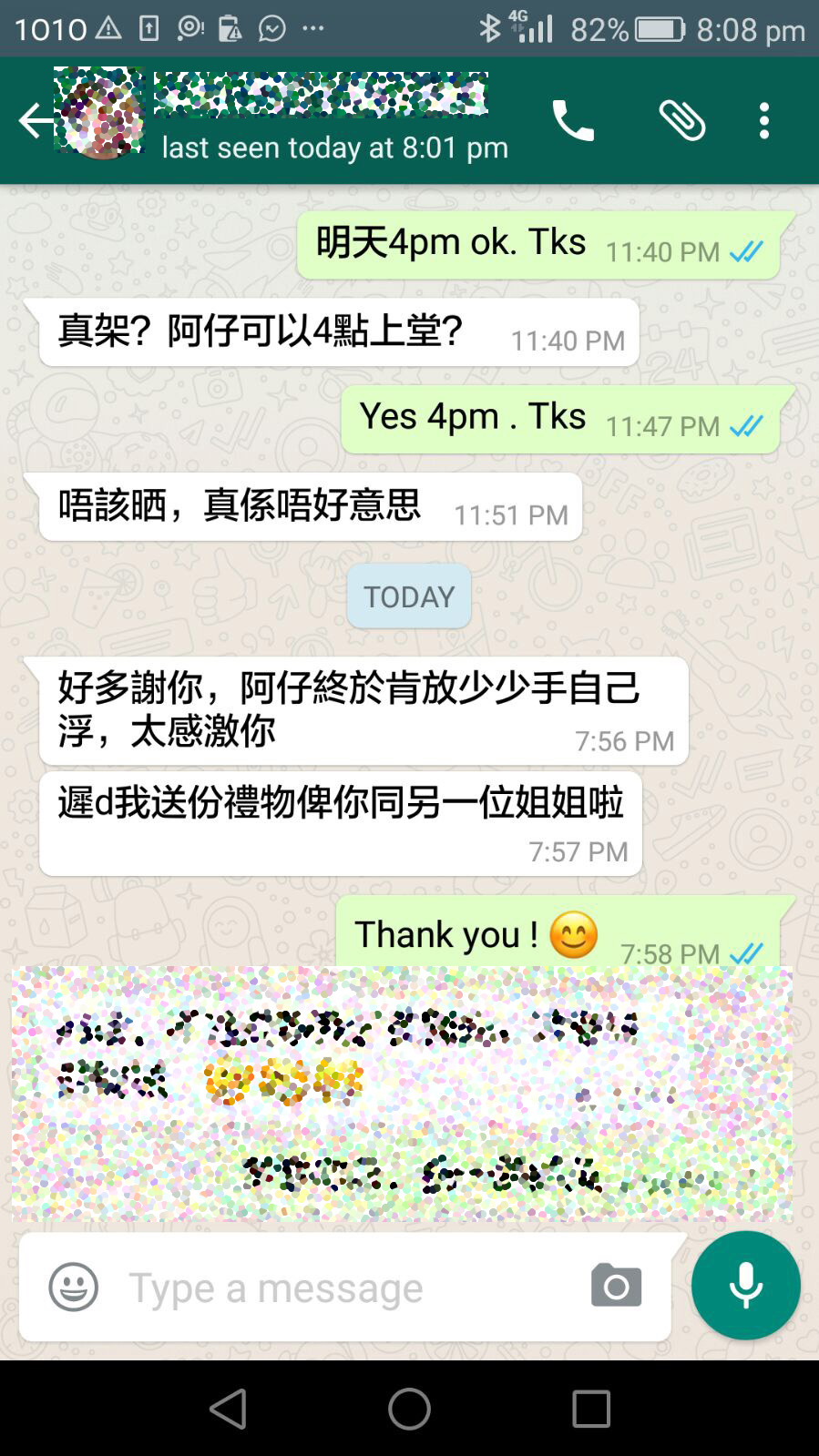Attach a file with the paperclip

681,120
